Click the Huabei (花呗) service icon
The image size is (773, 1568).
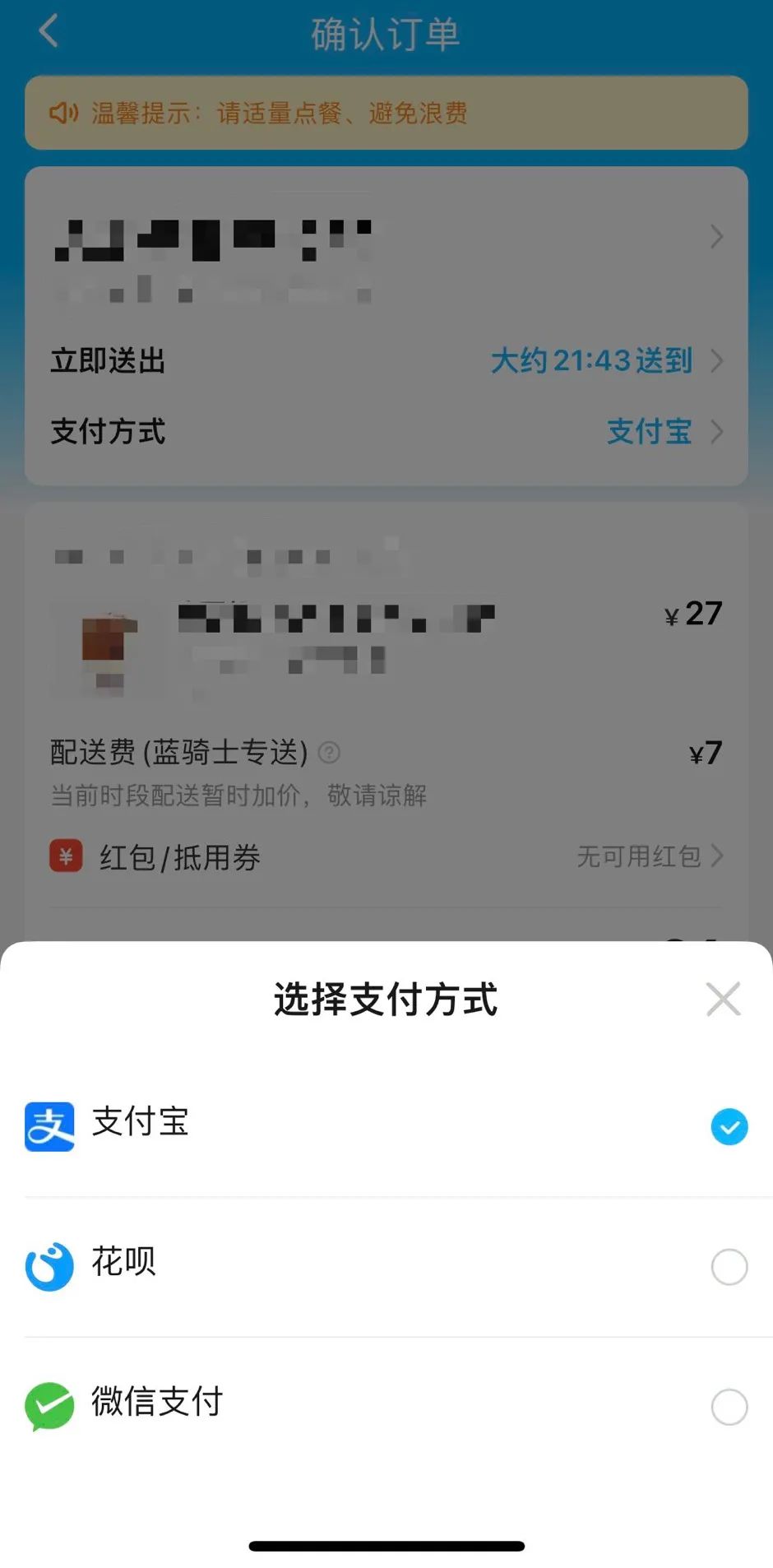pyautogui.click(x=49, y=1265)
